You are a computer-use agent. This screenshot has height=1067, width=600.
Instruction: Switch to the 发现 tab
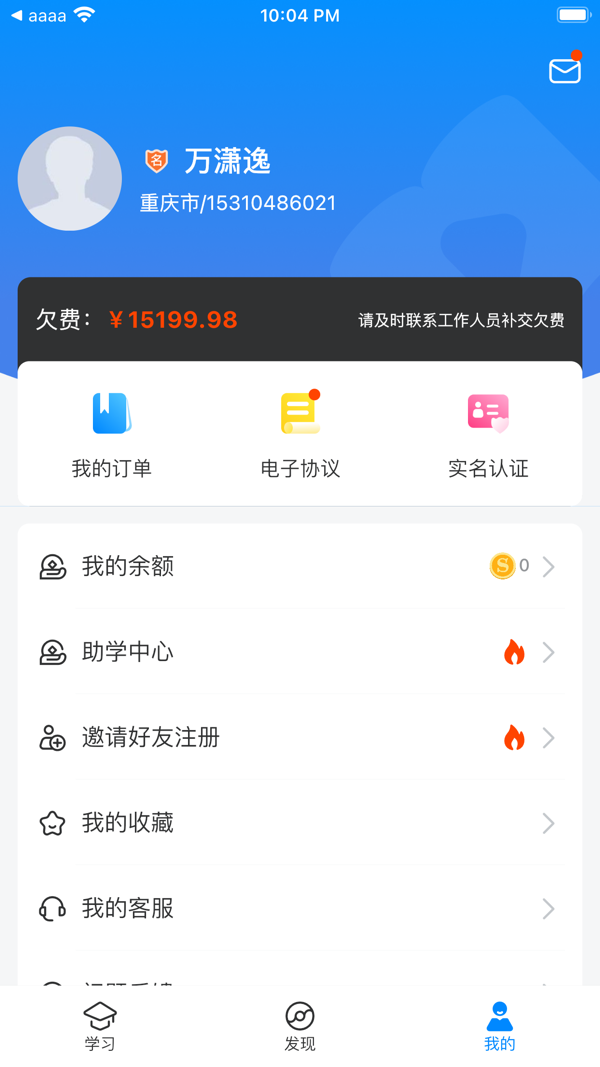pos(300,1027)
